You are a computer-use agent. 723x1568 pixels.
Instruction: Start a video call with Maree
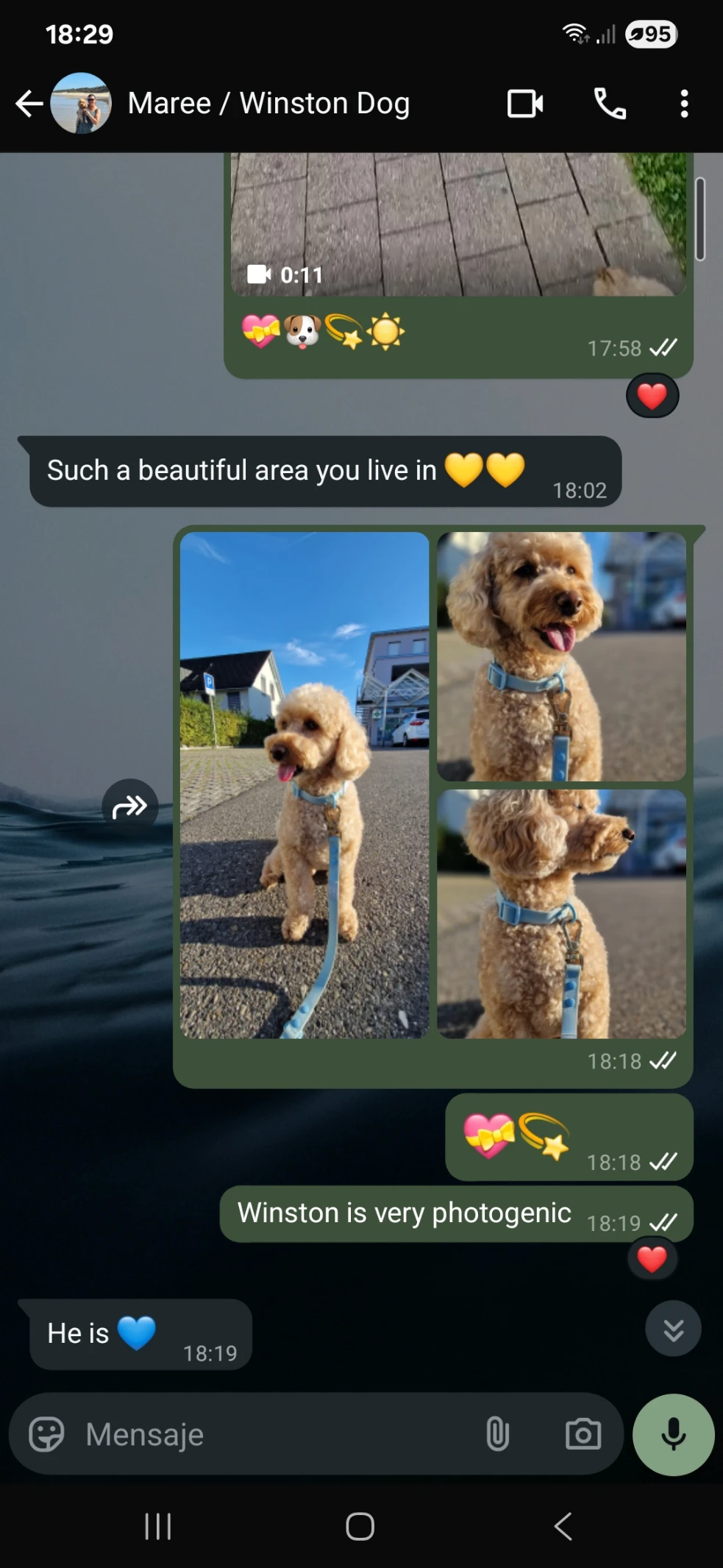pos(525,104)
